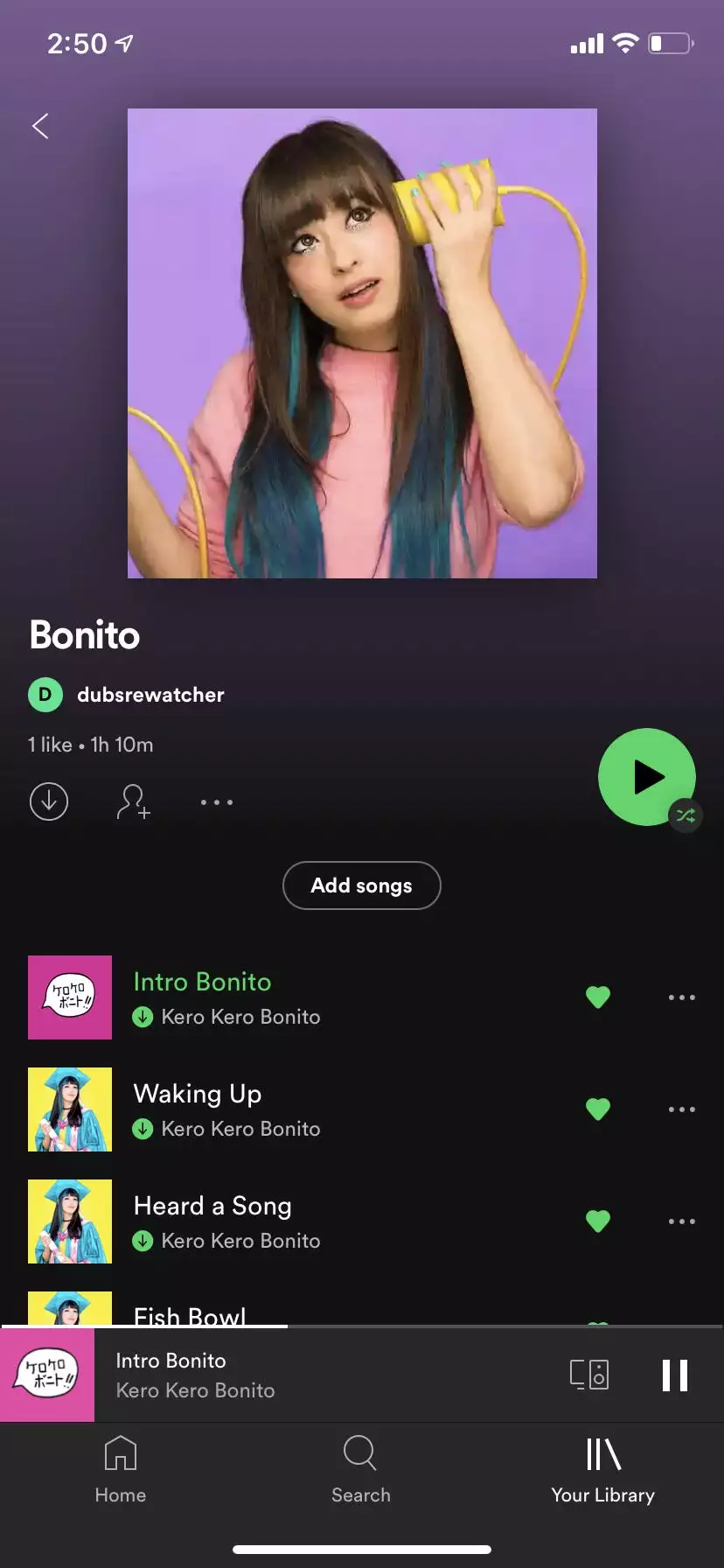Invite collaborators with the add-user icon
Screen dimensions: 724x1568
pos(133,801)
